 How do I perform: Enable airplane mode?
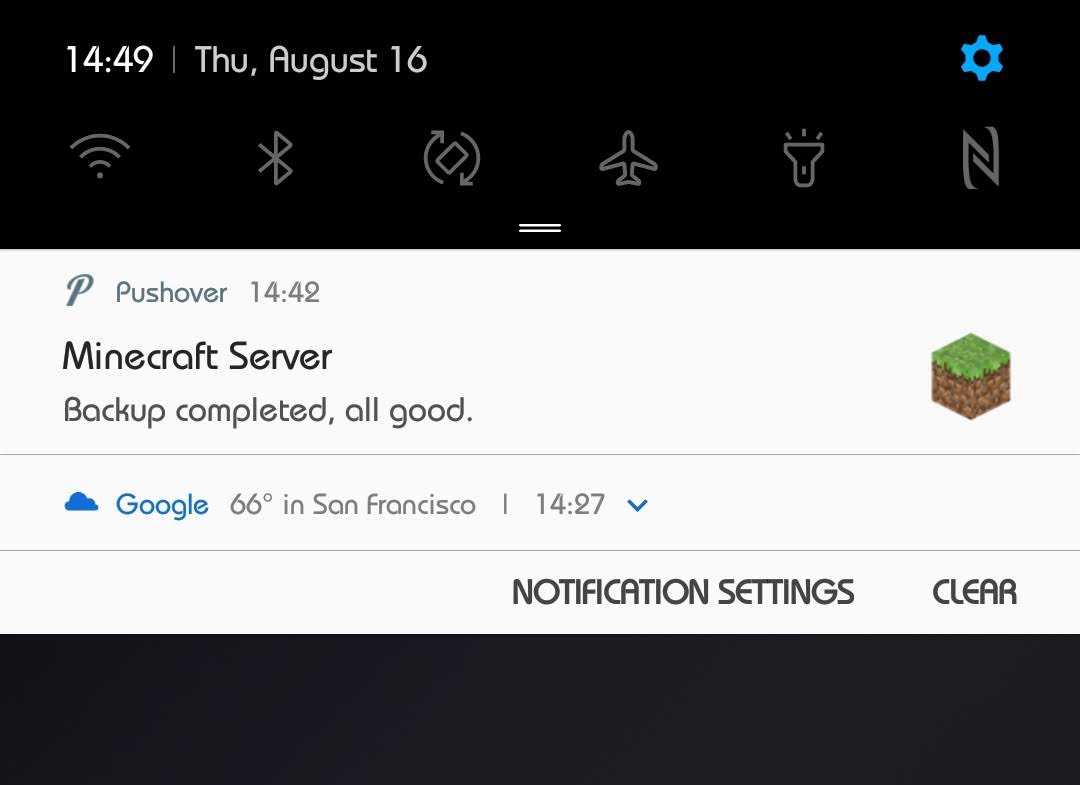coord(628,159)
